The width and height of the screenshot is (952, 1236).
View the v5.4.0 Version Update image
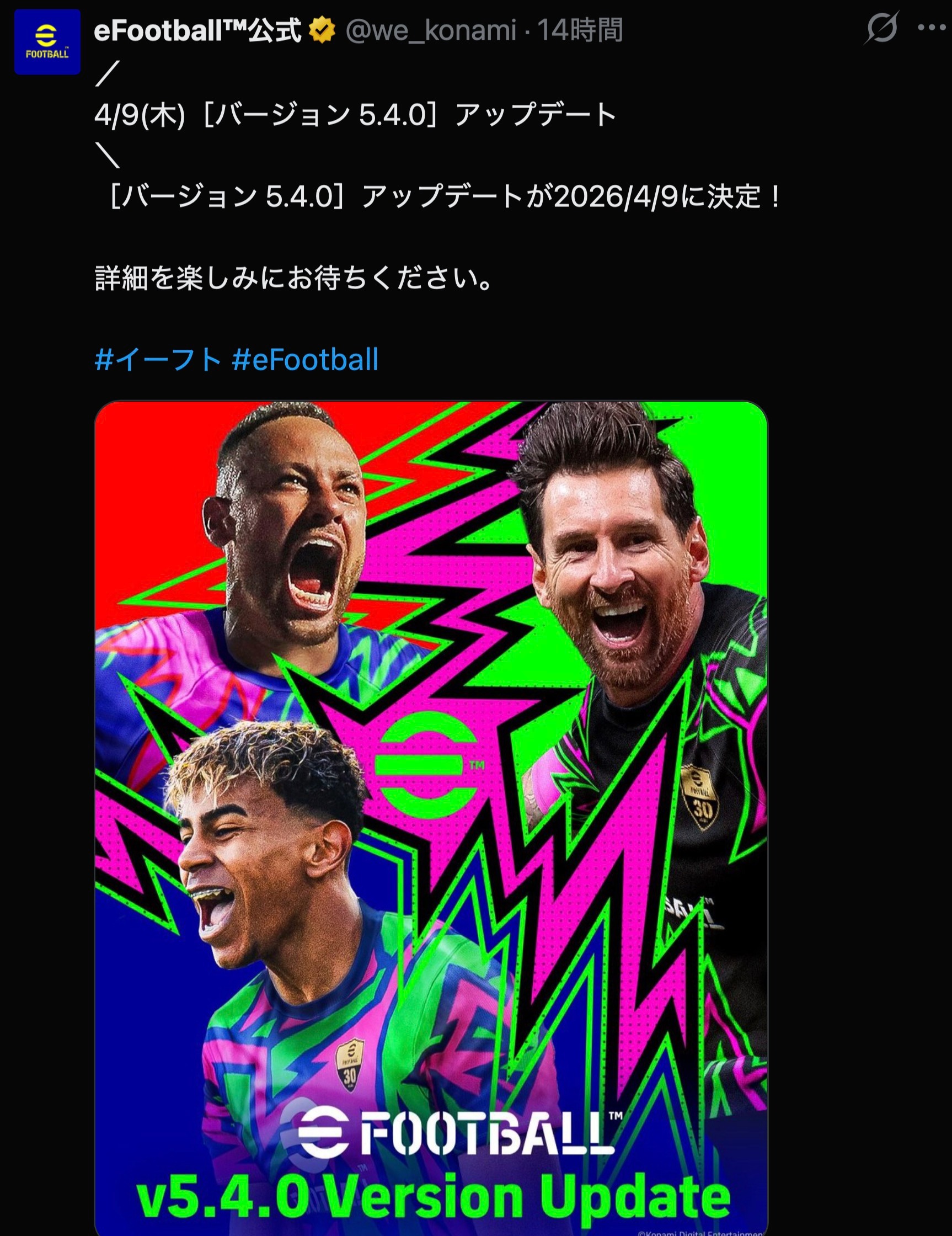[430, 815]
